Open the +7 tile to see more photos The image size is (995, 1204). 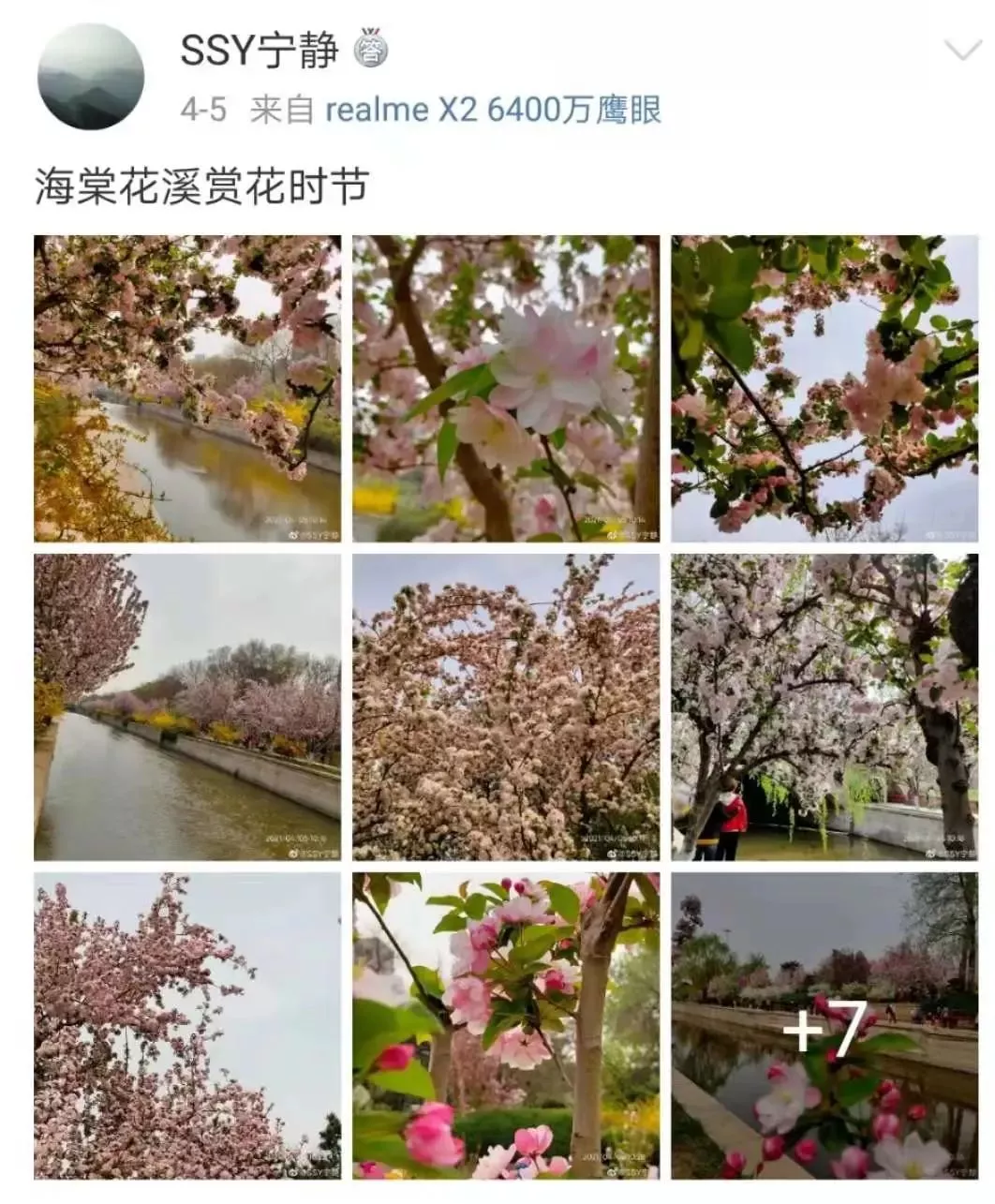point(824,1026)
